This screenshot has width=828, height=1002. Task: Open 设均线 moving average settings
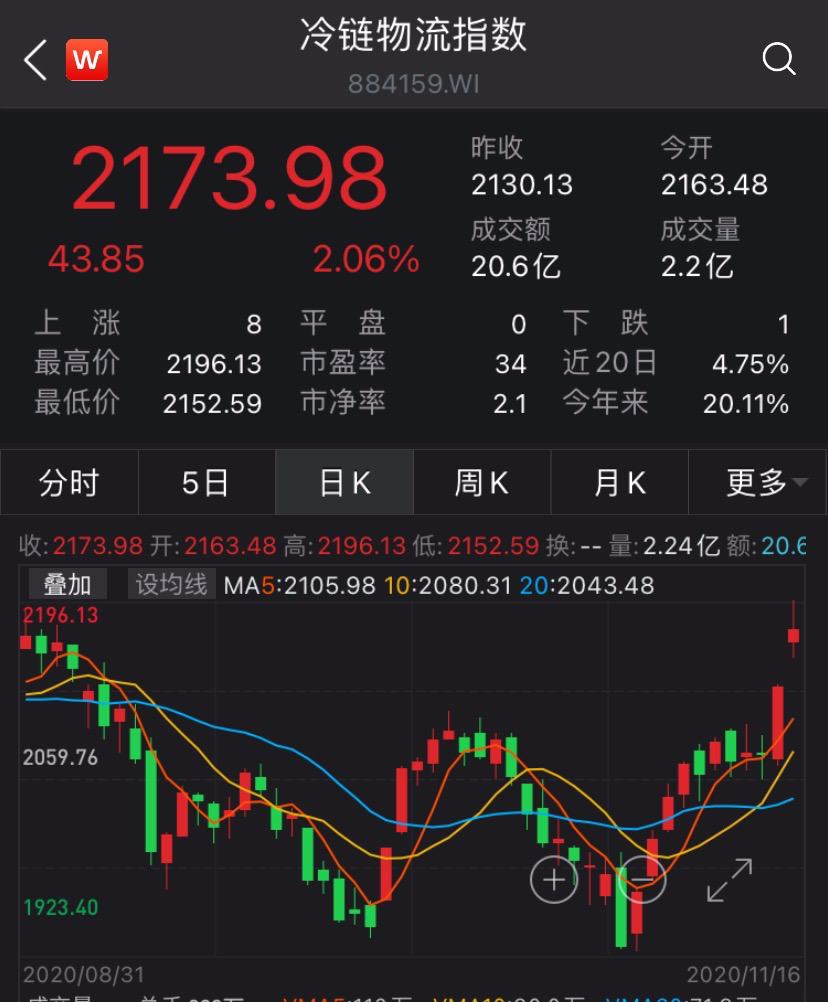click(171, 585)
